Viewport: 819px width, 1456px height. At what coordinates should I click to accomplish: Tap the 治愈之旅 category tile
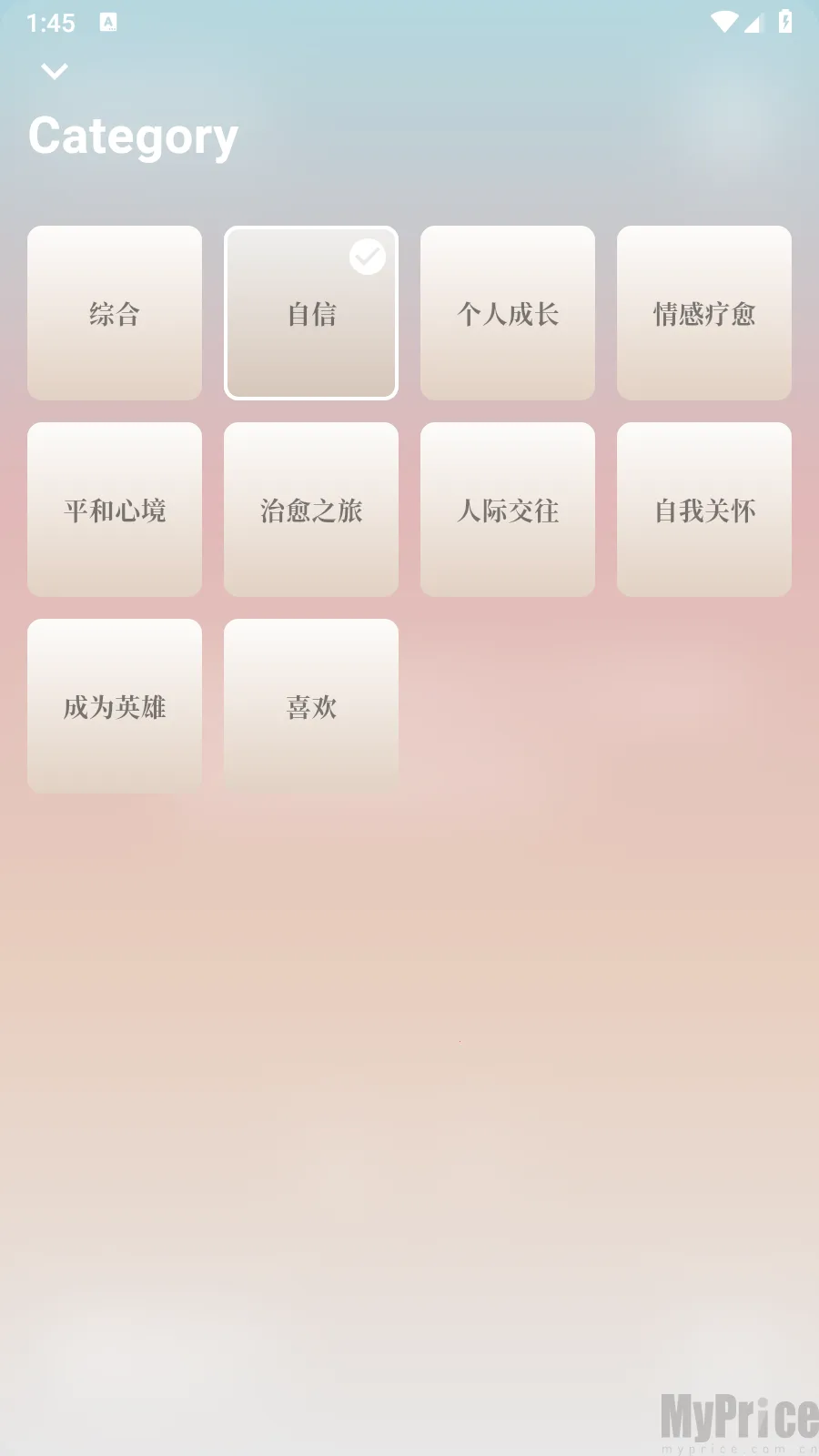tap(311, 510)
